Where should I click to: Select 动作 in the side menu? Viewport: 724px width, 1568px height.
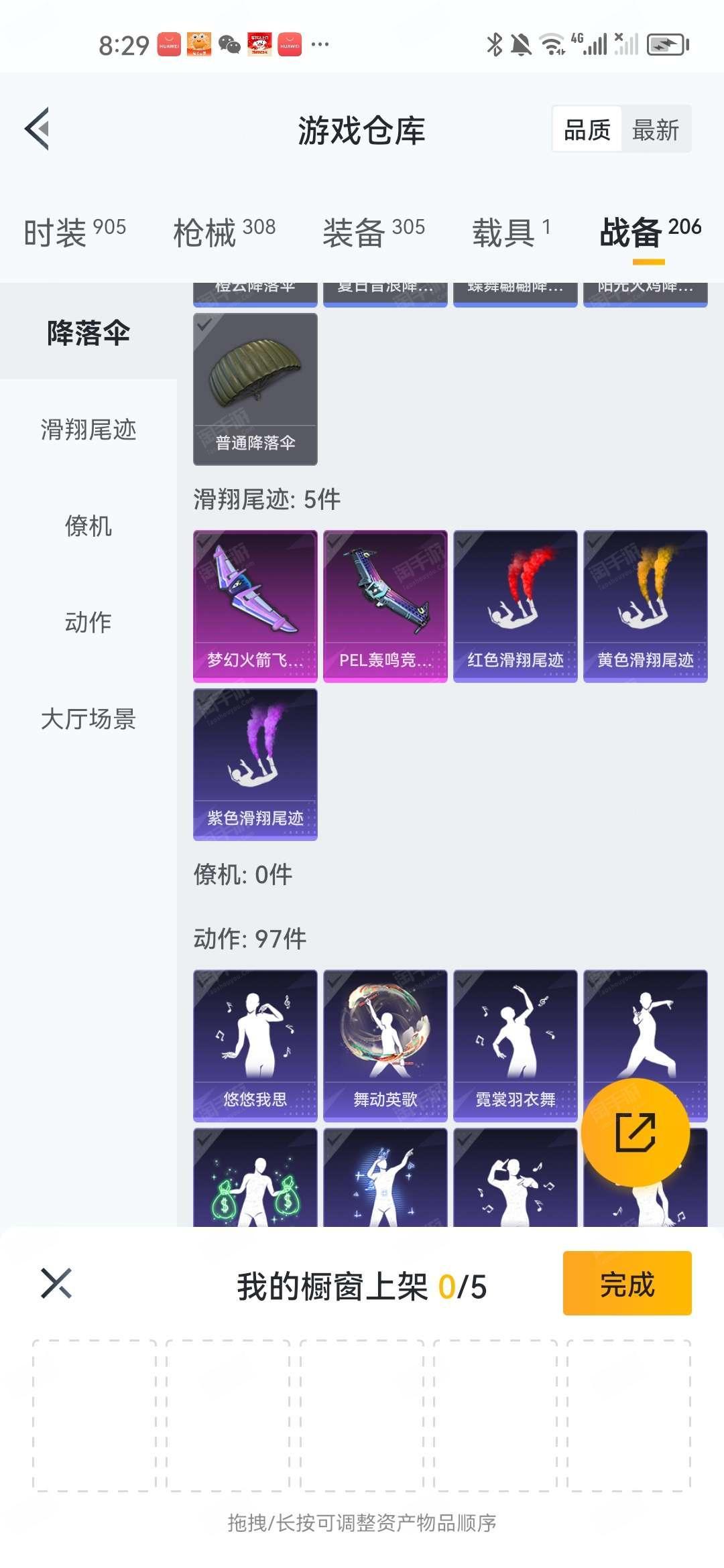pos(88,622)
